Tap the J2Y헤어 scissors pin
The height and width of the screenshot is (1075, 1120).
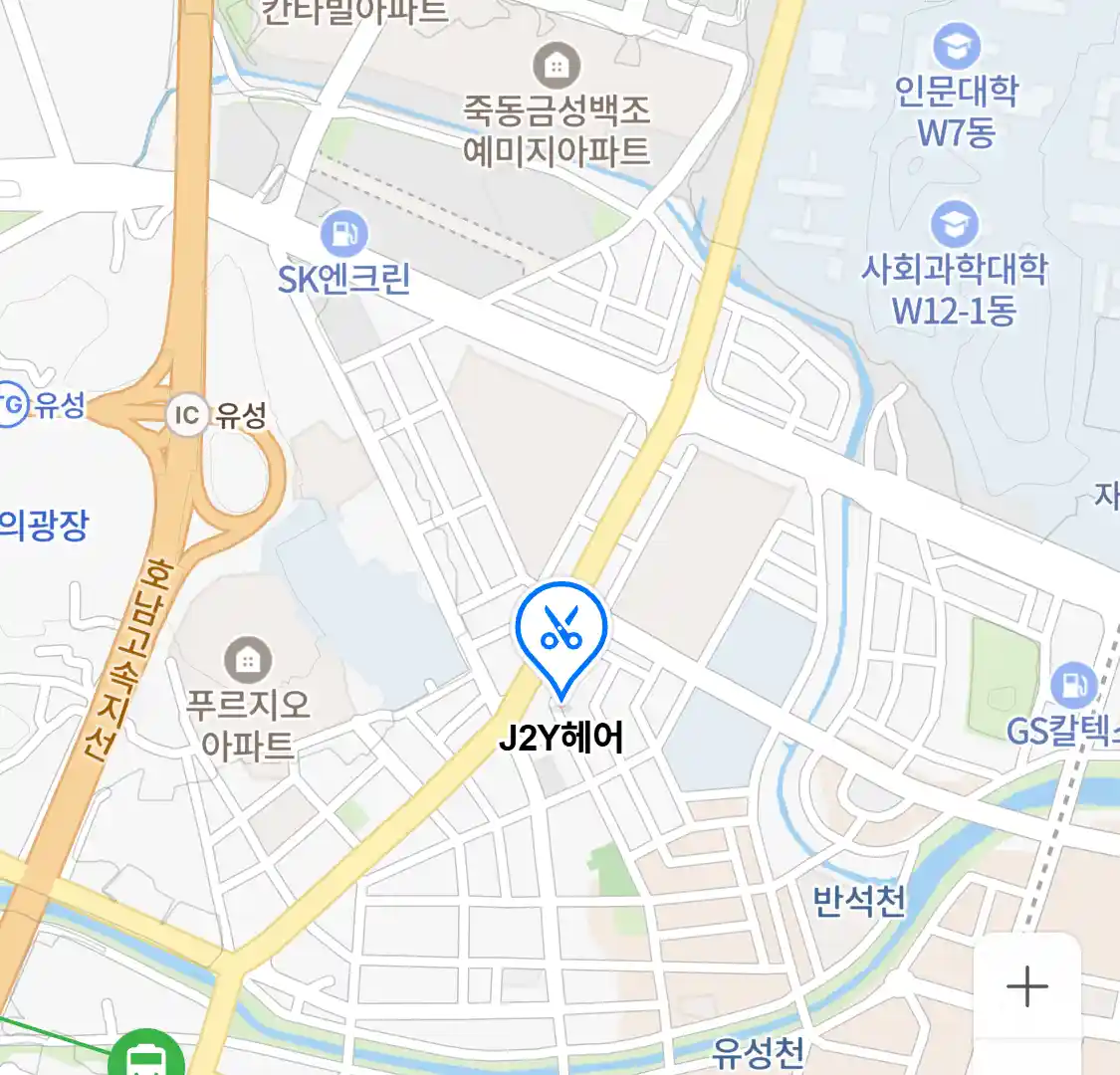click(561, 631)
